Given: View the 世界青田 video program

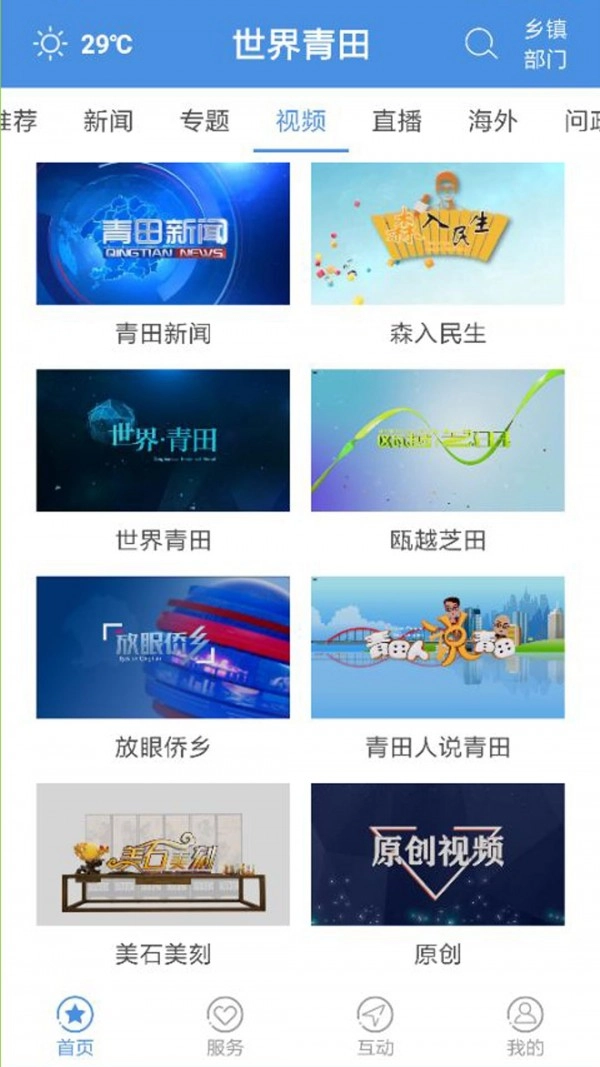Looking at the screenshot, I should pos(163,441).
